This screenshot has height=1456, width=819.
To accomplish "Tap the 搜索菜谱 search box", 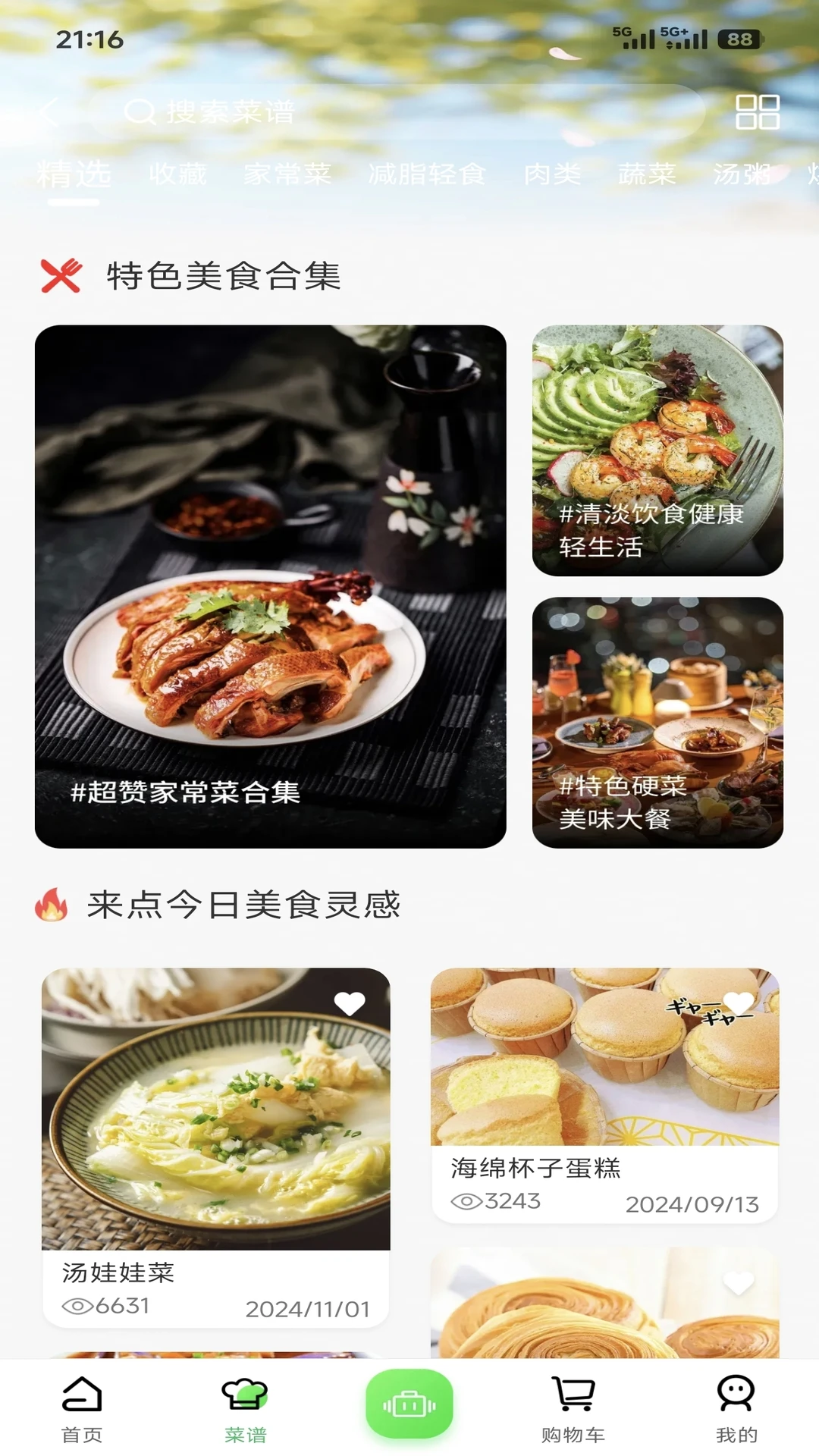I will pyautogui.click(x=394, y=112).
